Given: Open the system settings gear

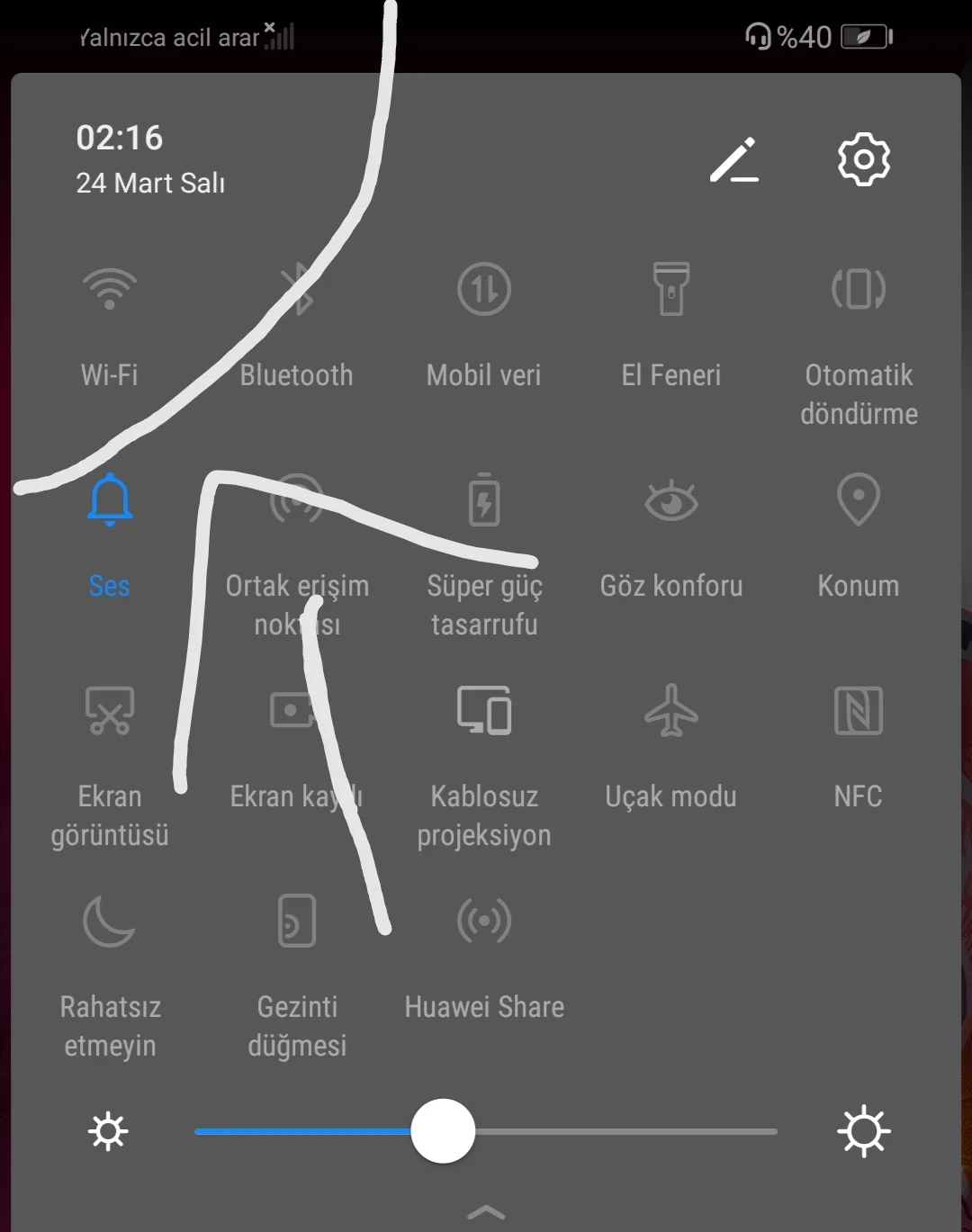Looking at the screenshot, I should pos(863,160).
